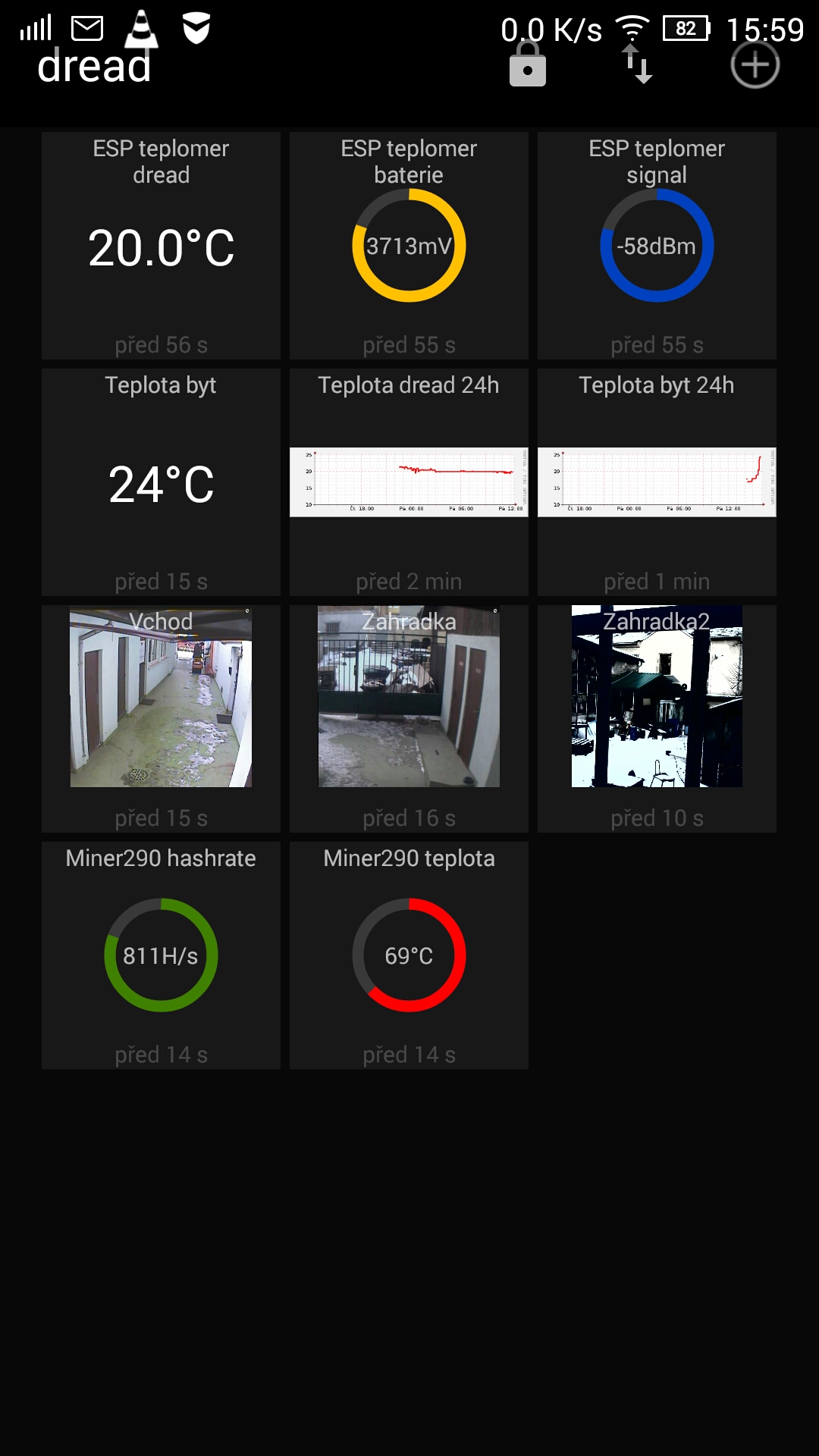Open the Miner290 teplota gauge
This screenshot has width=819, height=1456.
click(x=409, y=955)
